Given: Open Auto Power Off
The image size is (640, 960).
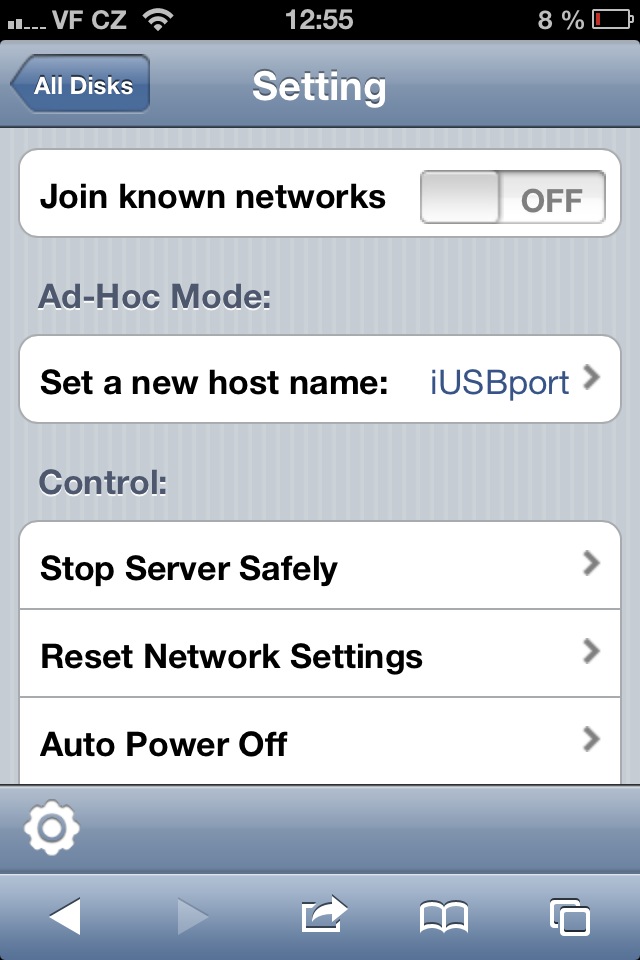Looking at the screenshot, I should 320,742.
